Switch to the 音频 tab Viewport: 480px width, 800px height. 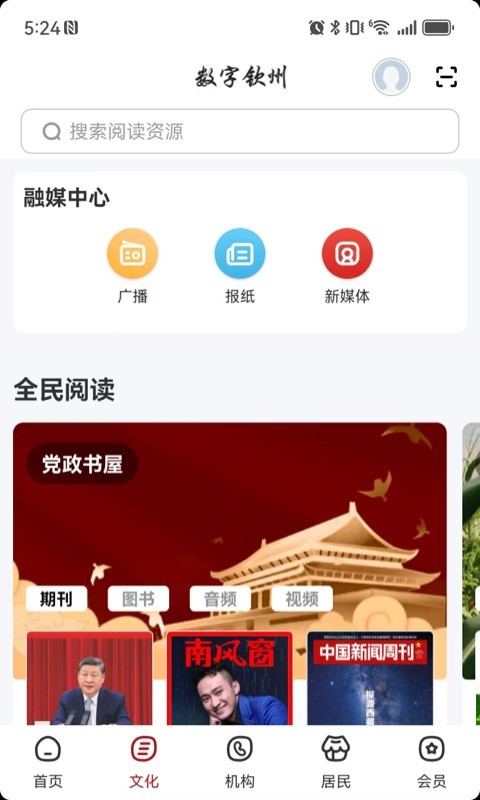(220, 599)
